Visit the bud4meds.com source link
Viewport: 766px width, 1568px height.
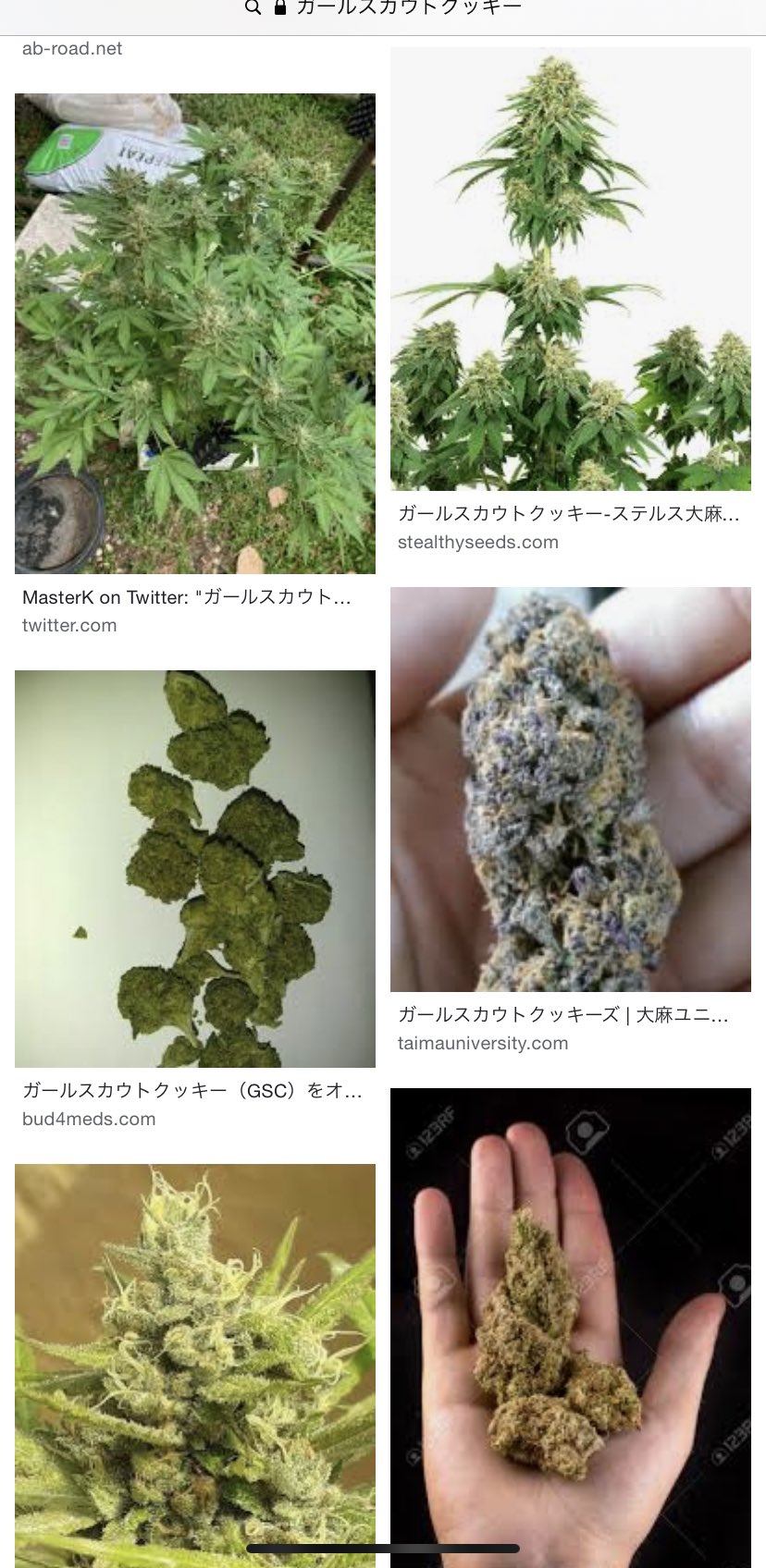pos(89,1120)
